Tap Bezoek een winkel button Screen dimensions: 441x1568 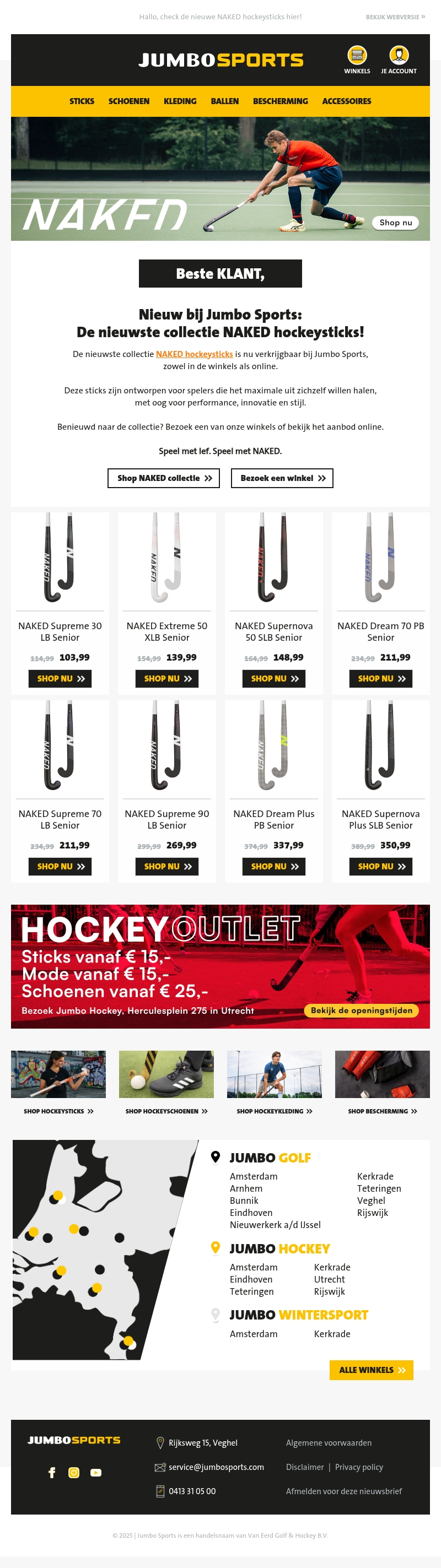(x=282, y=478)
